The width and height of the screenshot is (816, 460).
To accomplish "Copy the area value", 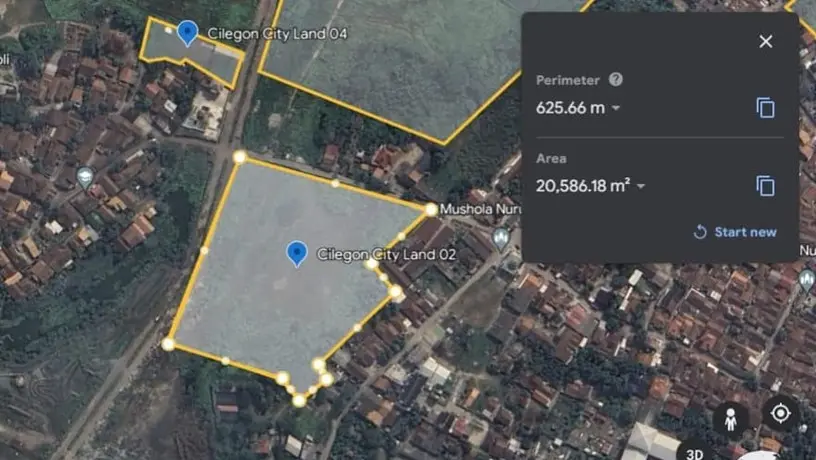I will point(766,186).
